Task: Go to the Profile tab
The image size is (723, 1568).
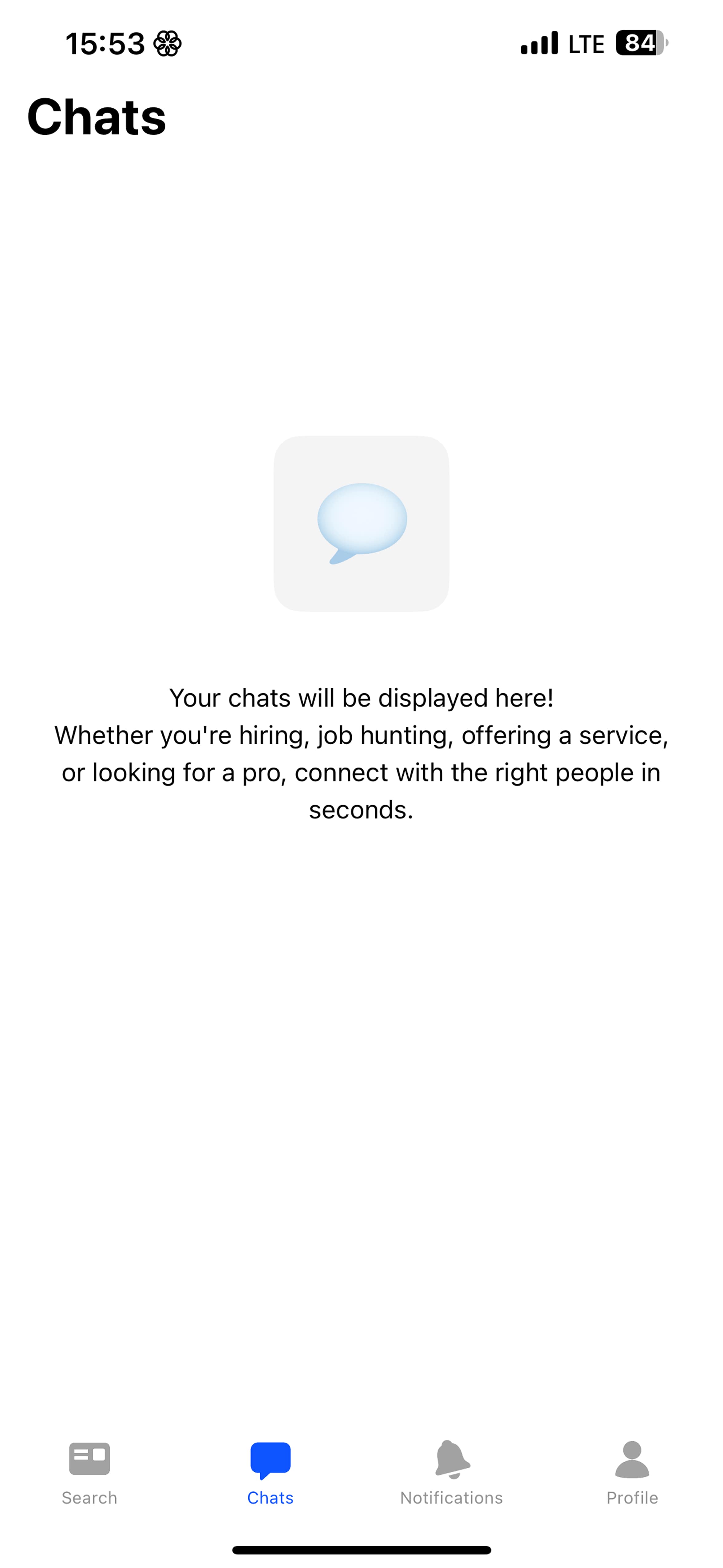Action: (x=632, y=1472)
